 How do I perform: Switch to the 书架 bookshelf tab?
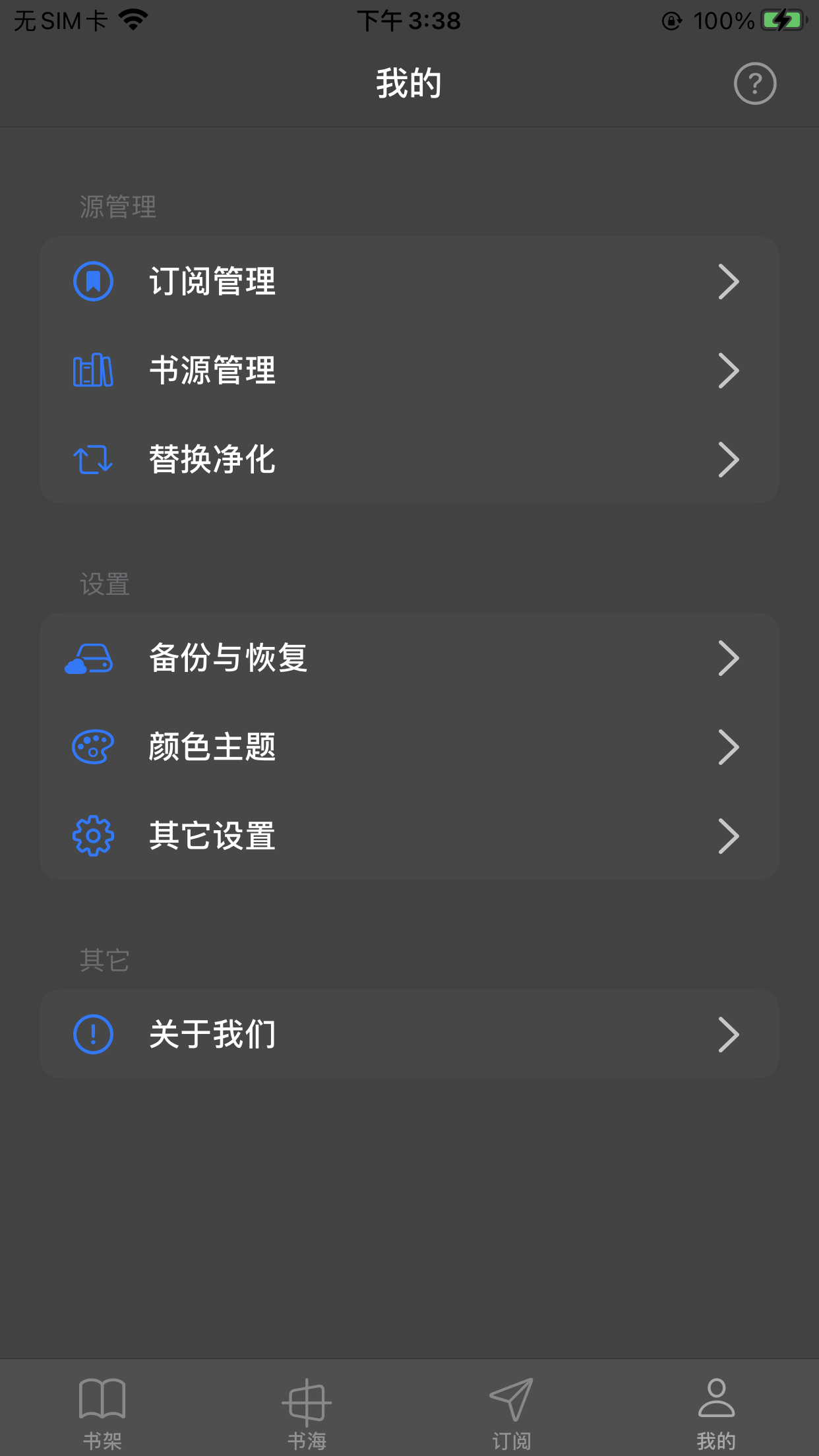(x=102, y=1412)
